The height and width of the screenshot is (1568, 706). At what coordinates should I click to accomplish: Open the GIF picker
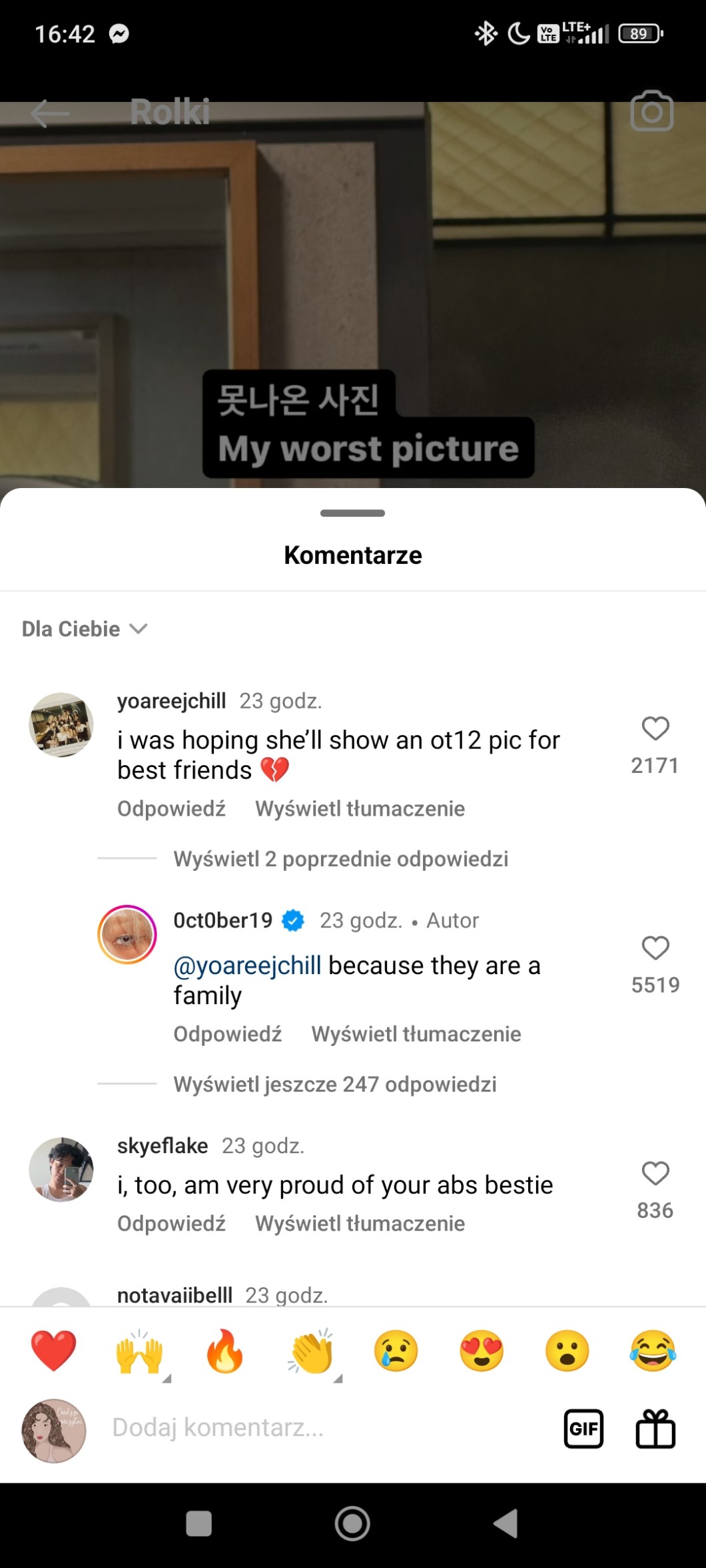coord(583,1429)
